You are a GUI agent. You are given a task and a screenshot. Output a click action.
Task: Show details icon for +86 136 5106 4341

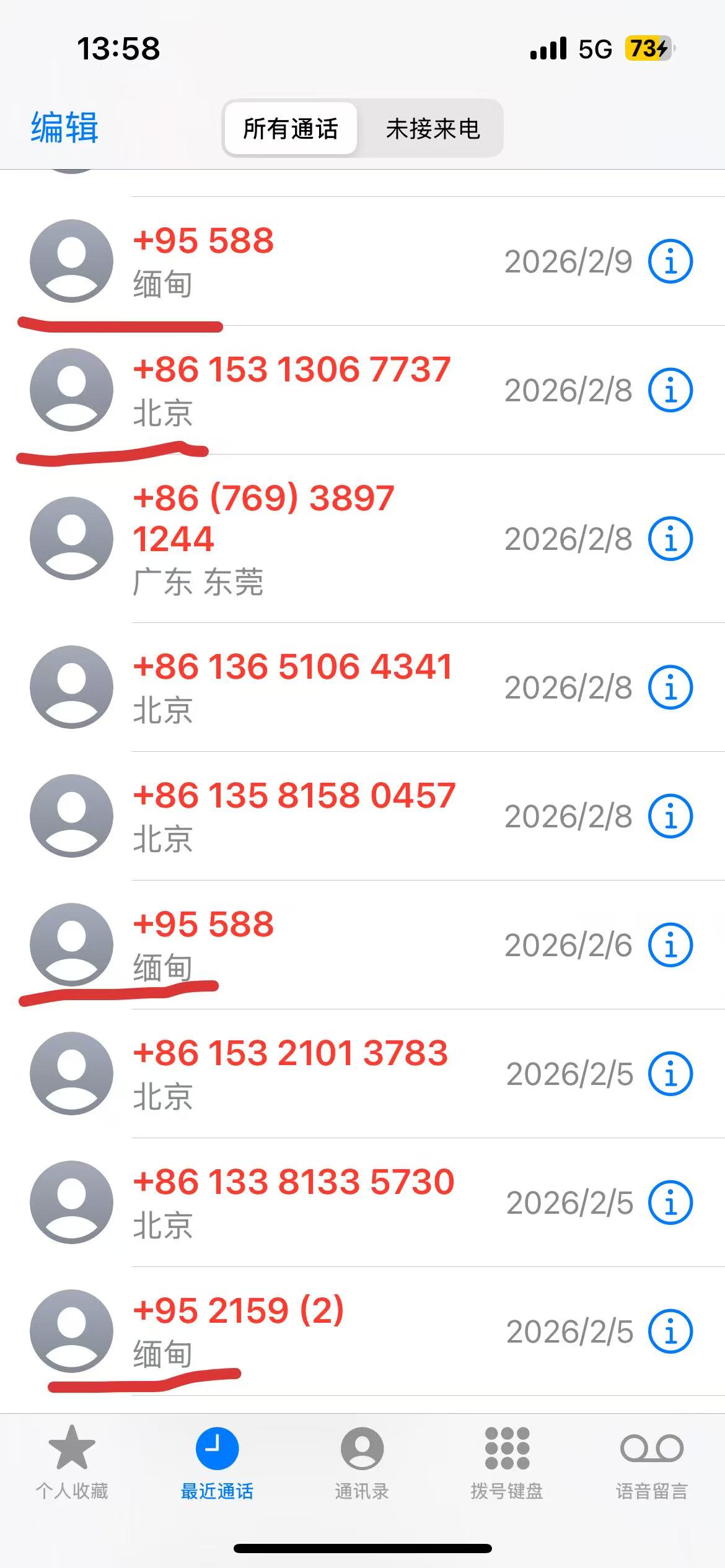(670, 687)
